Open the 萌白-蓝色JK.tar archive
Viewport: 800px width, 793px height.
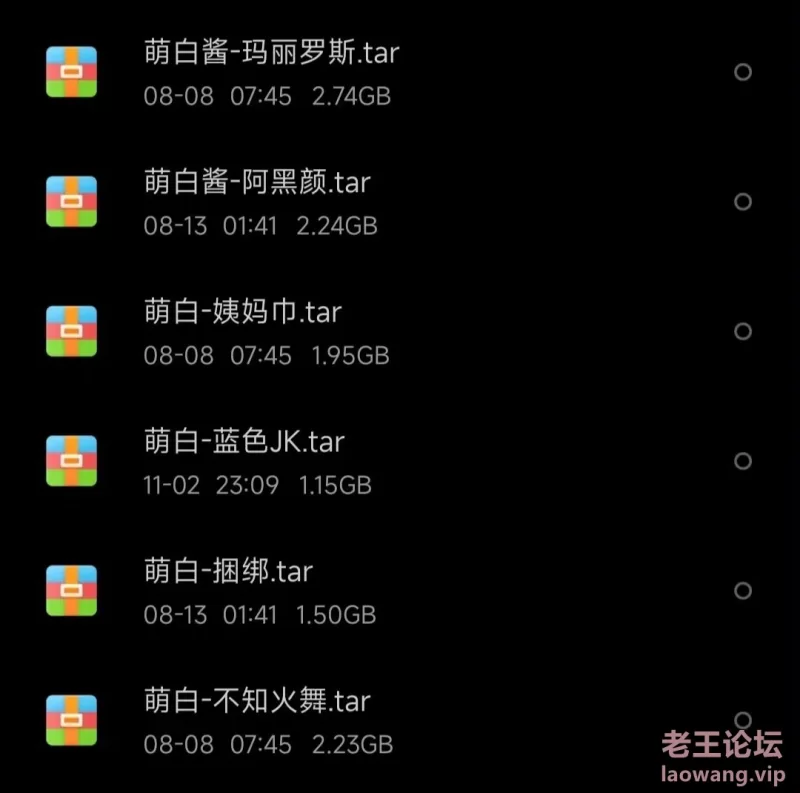[x=244, y=442]
